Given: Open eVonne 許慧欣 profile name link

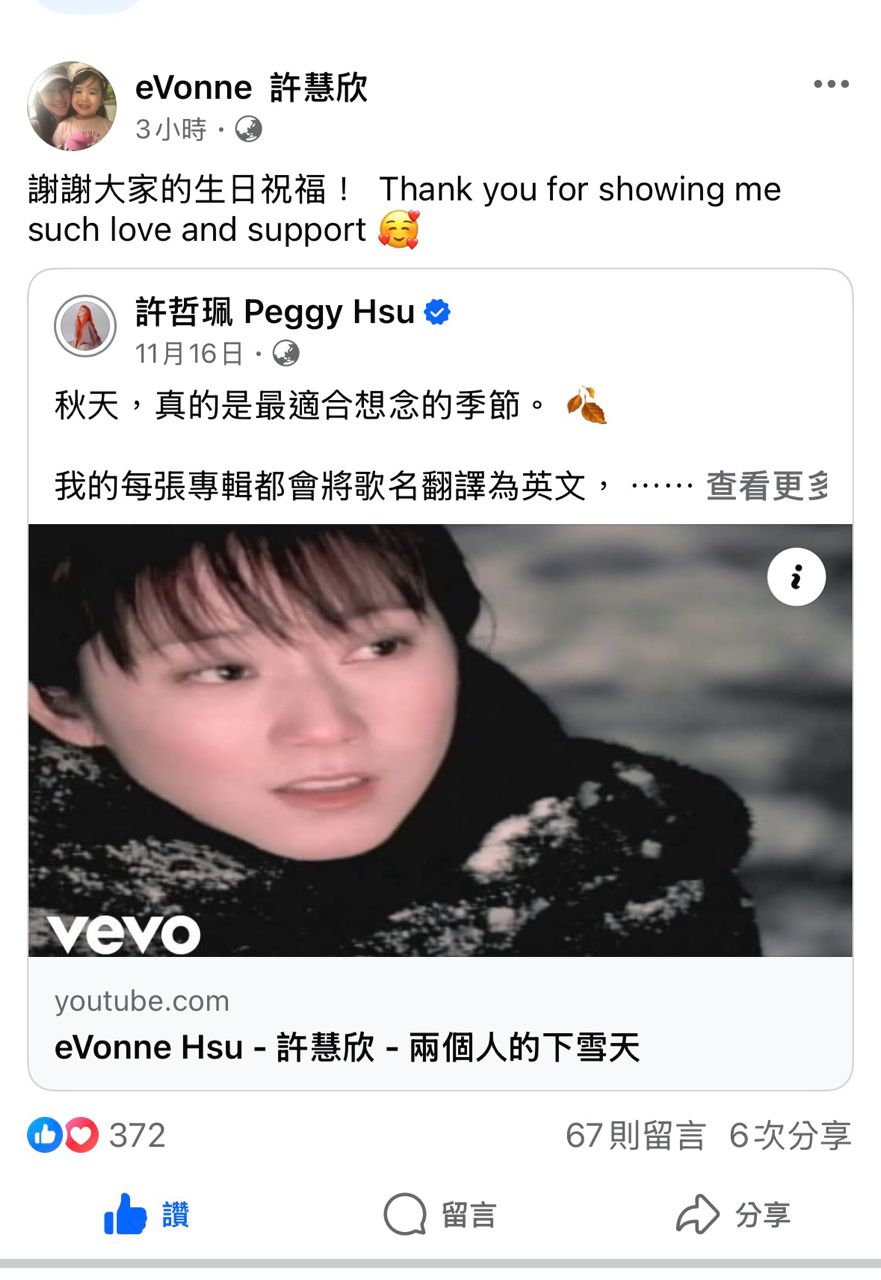Looking at the screenshot, I should click(251, 88).
